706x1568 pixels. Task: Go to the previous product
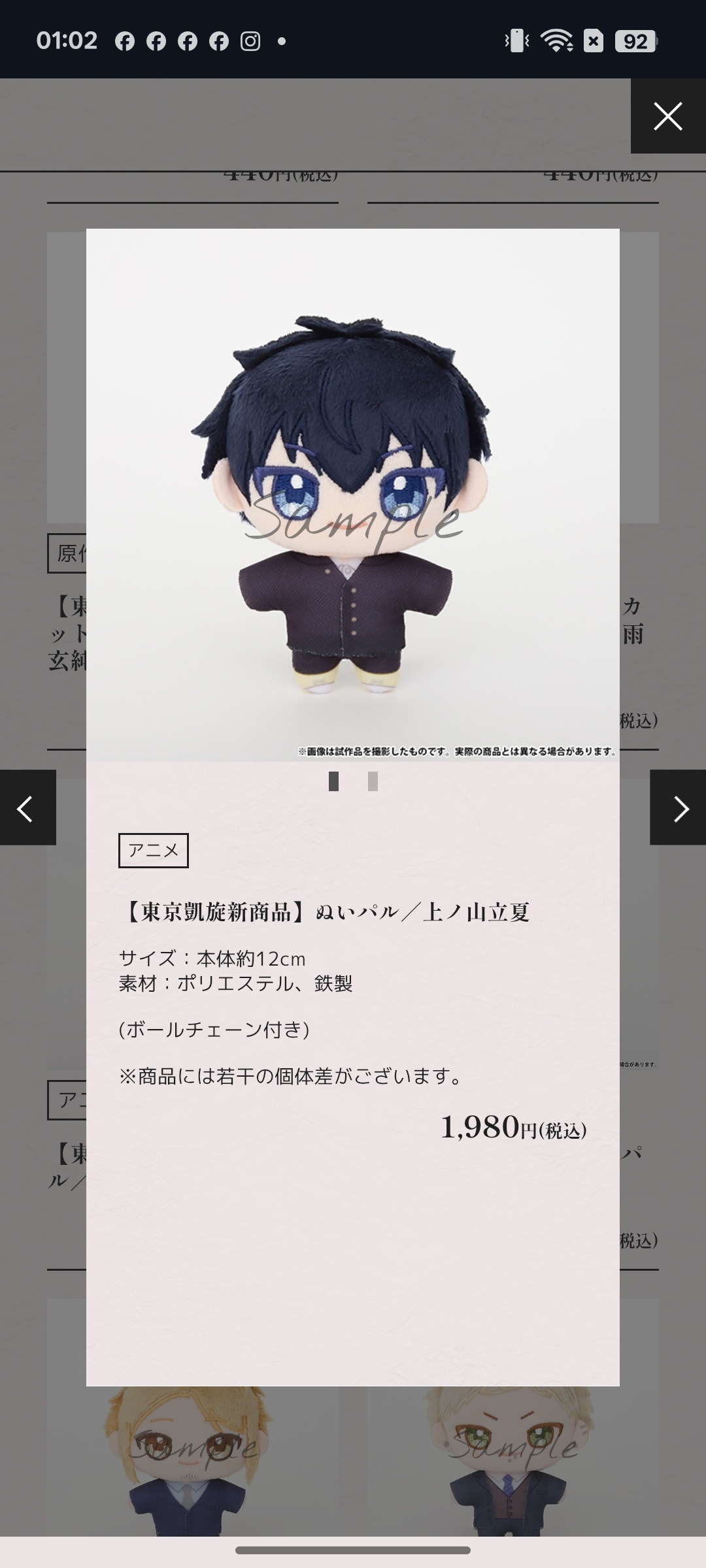27,808
